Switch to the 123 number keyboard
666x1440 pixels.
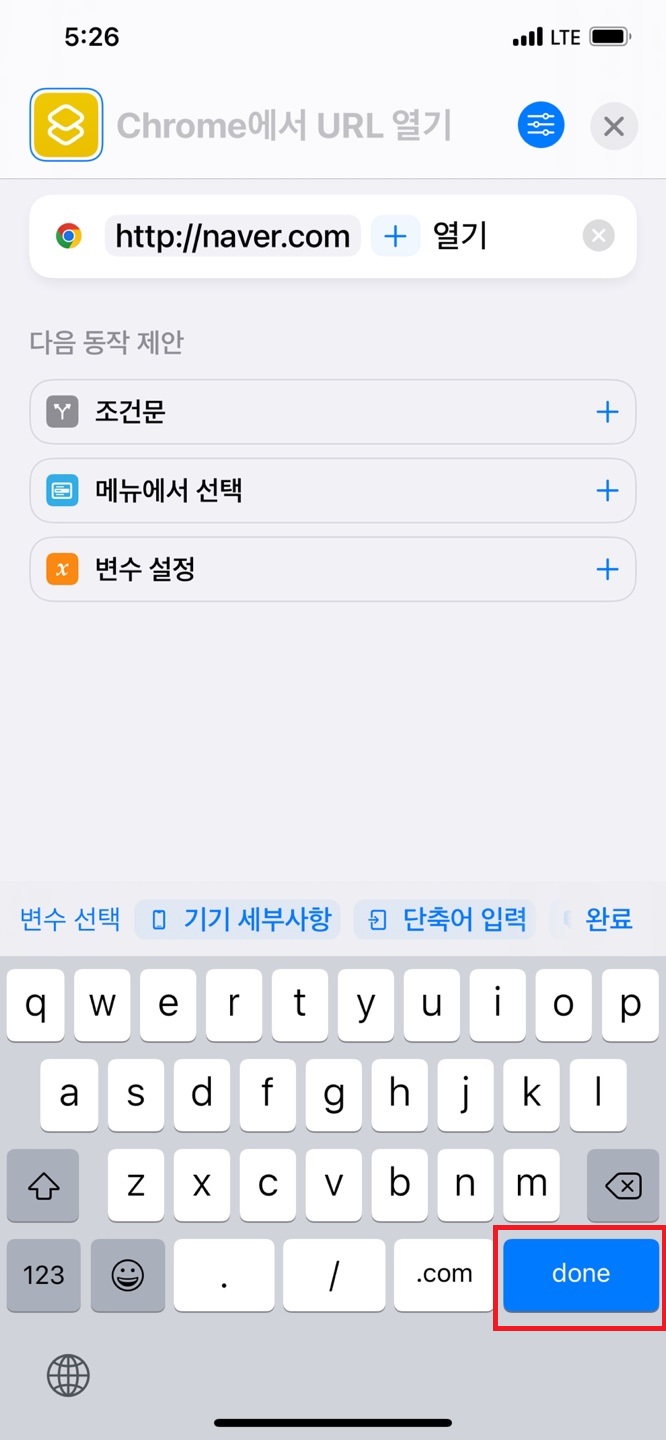43,1275
